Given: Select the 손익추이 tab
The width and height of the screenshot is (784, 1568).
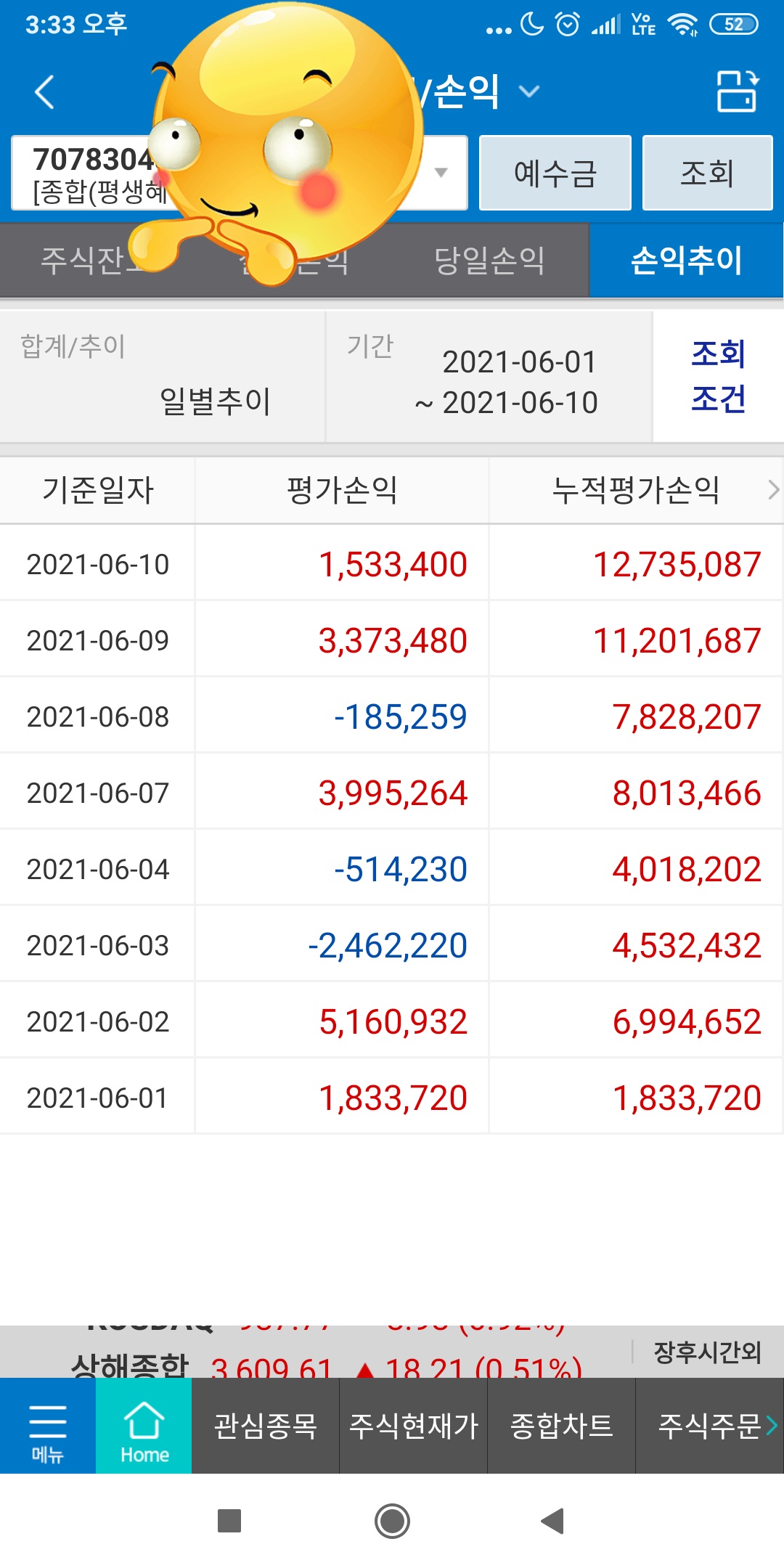Looking at the screenshot, I should tap(686, 261).
